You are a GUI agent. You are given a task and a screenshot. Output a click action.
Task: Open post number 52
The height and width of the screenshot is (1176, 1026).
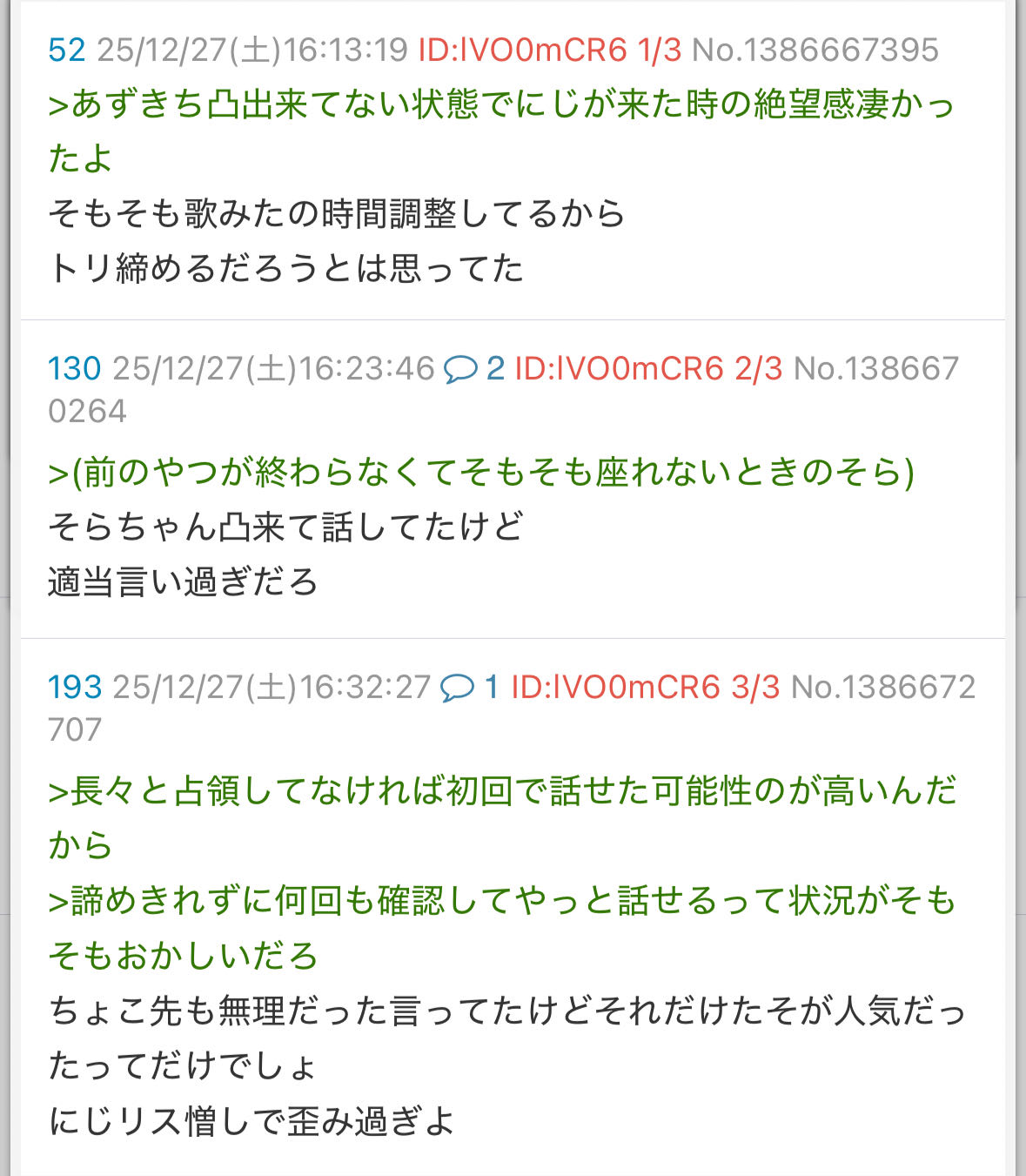[x=66, y=50]
